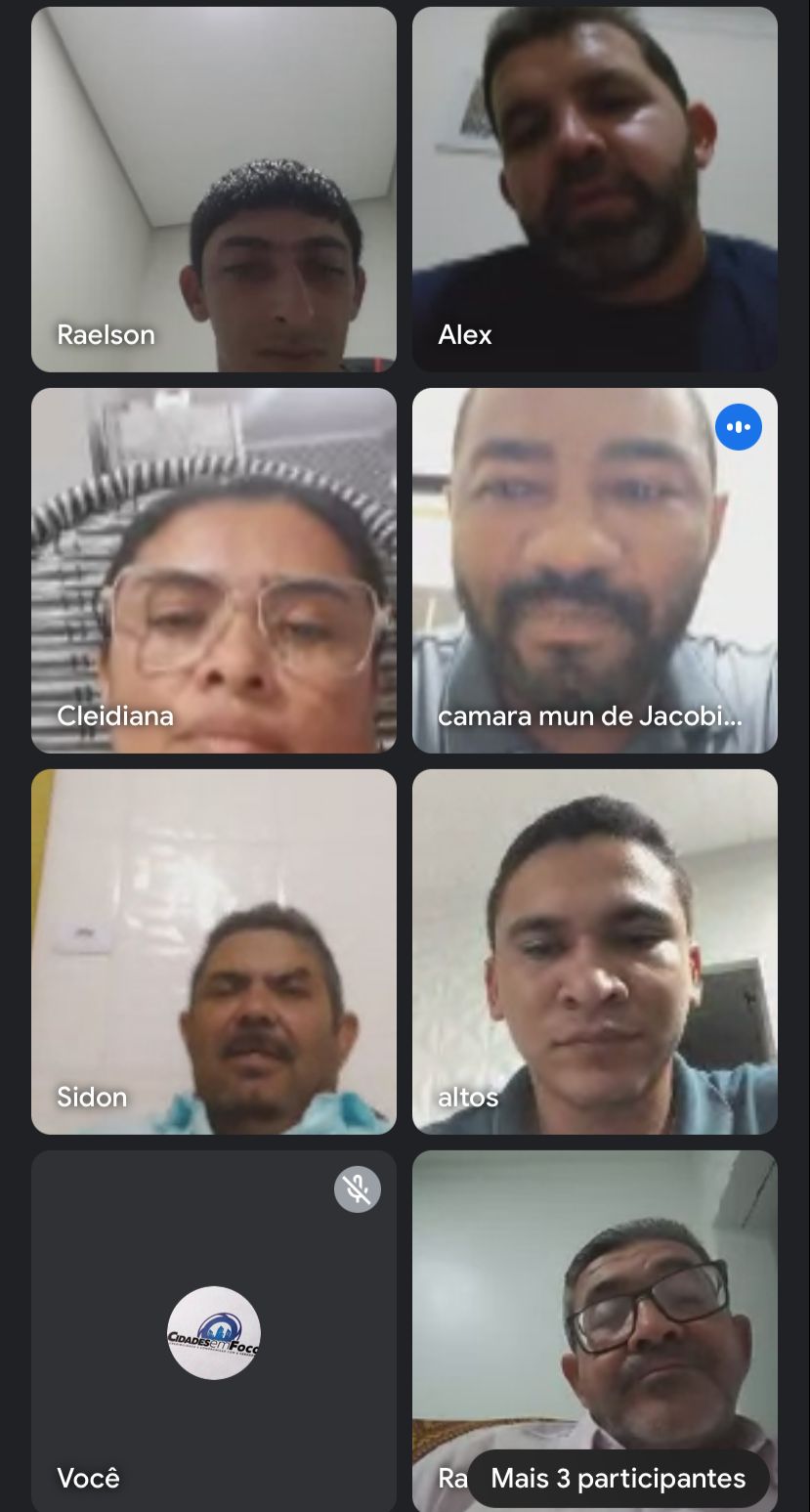
Task: Show Mais 3 participantes
Action: (618, 1478)
